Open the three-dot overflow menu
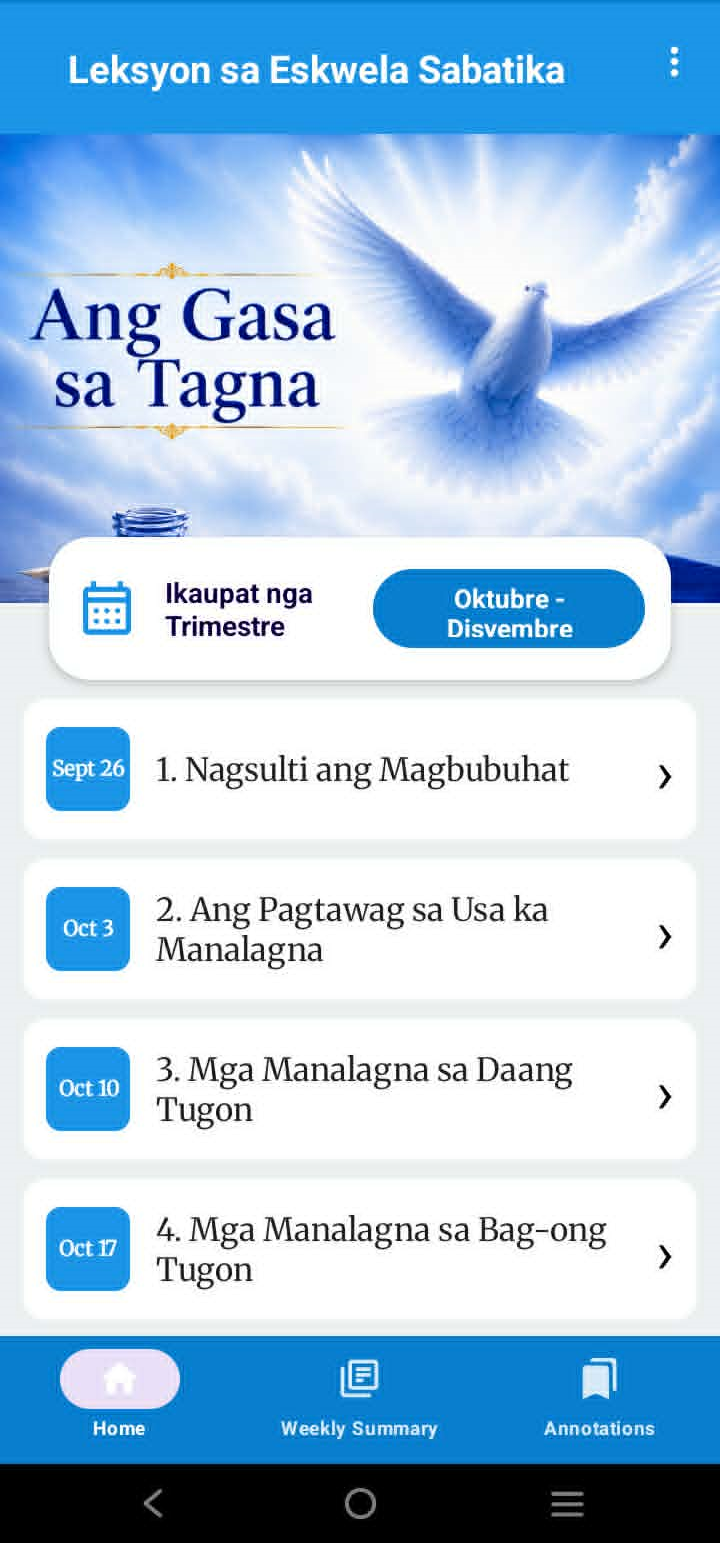This screenshot has width=720, height=1543. pos(674,63)
